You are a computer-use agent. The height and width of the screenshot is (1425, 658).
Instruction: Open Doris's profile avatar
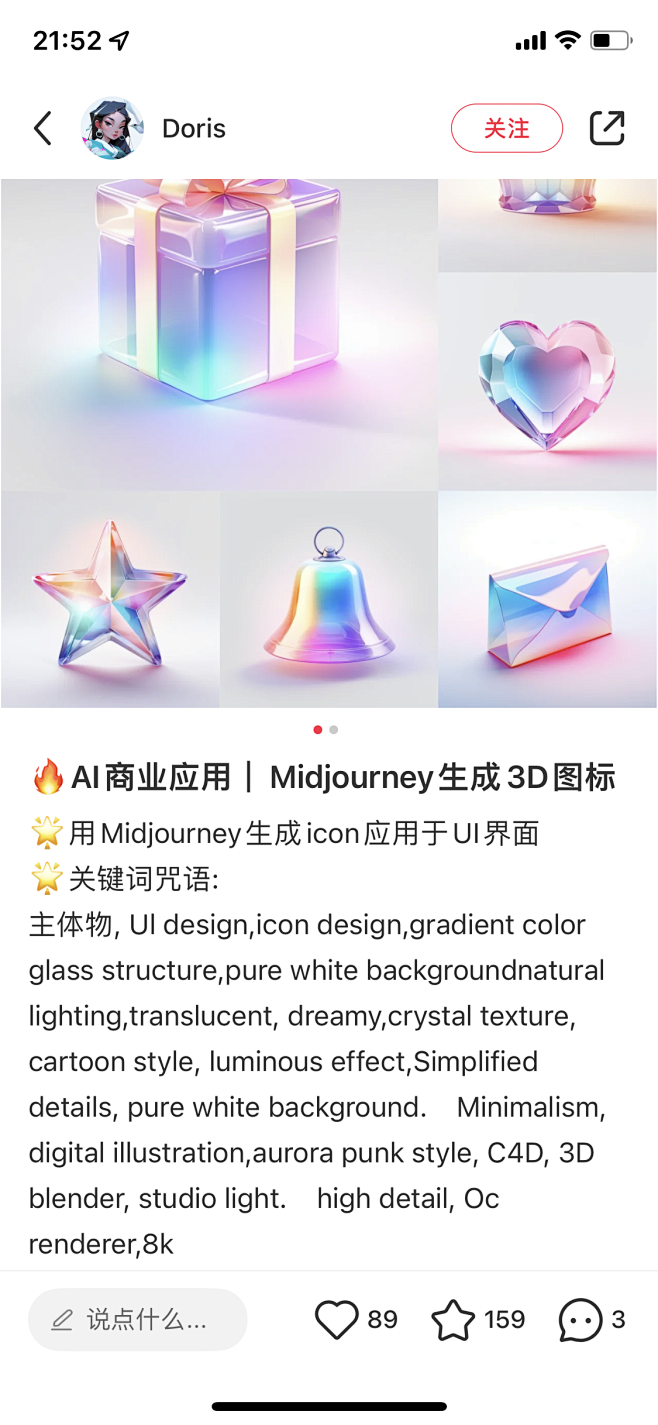112,129
